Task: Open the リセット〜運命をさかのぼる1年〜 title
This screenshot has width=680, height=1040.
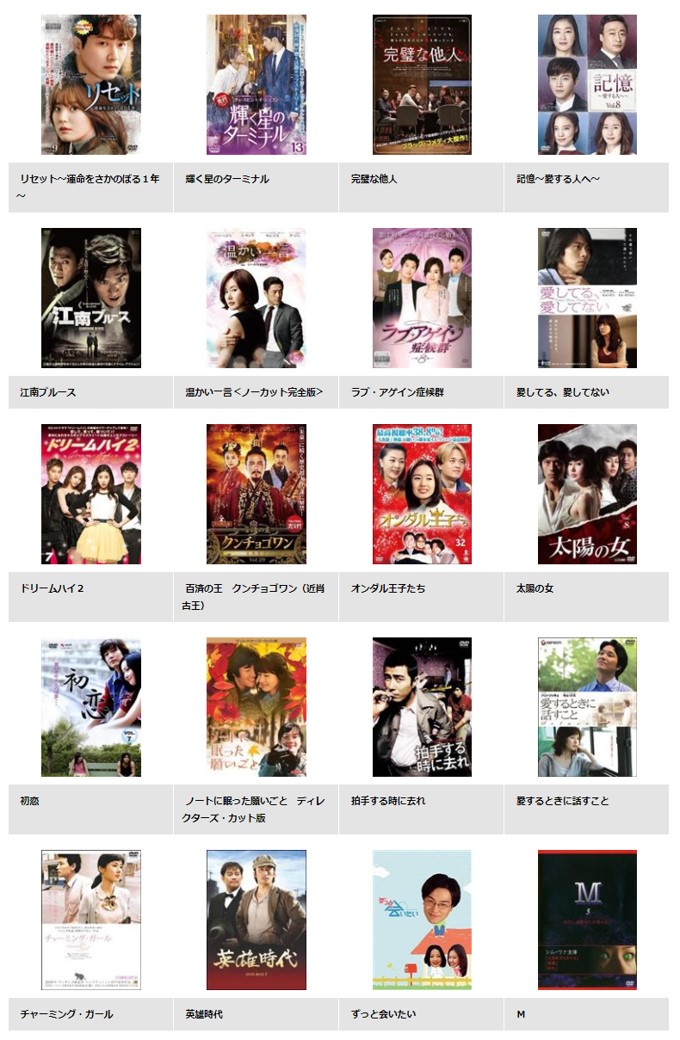Action: coord(91,85)
